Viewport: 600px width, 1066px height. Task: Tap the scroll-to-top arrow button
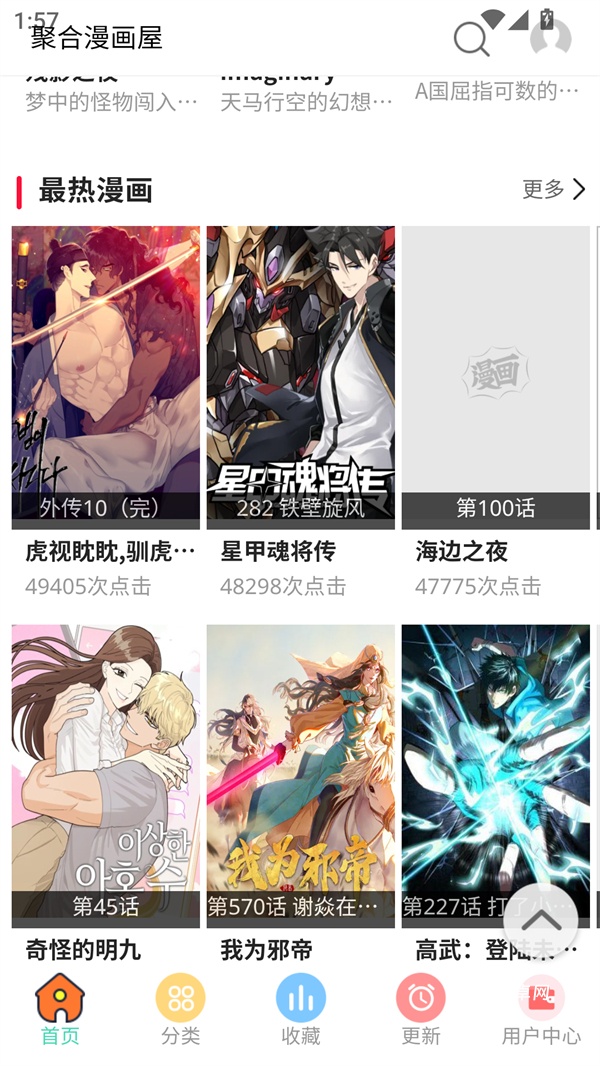tap(541, 921)
